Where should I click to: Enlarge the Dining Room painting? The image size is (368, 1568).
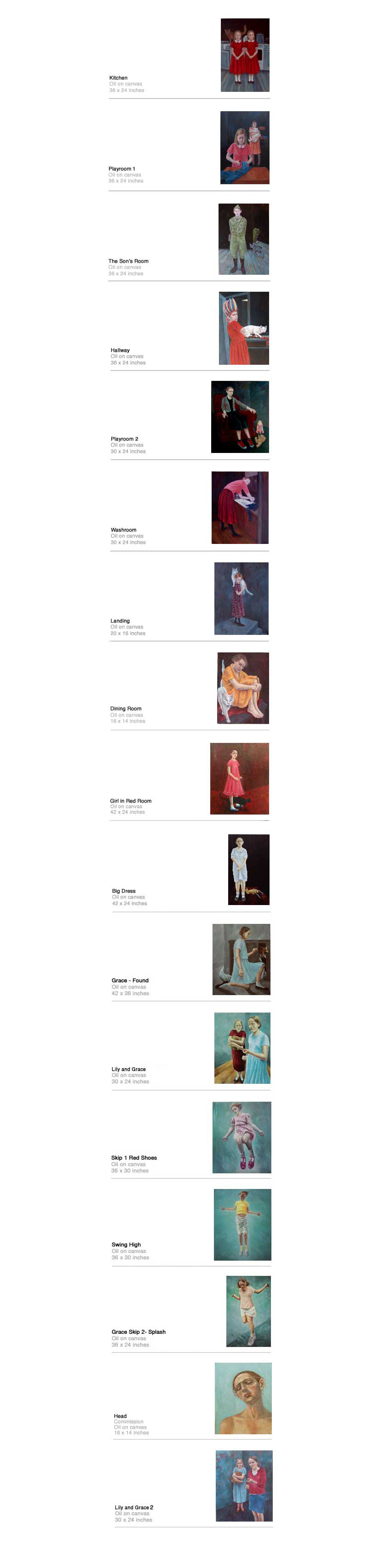click(x=242, y=688)
